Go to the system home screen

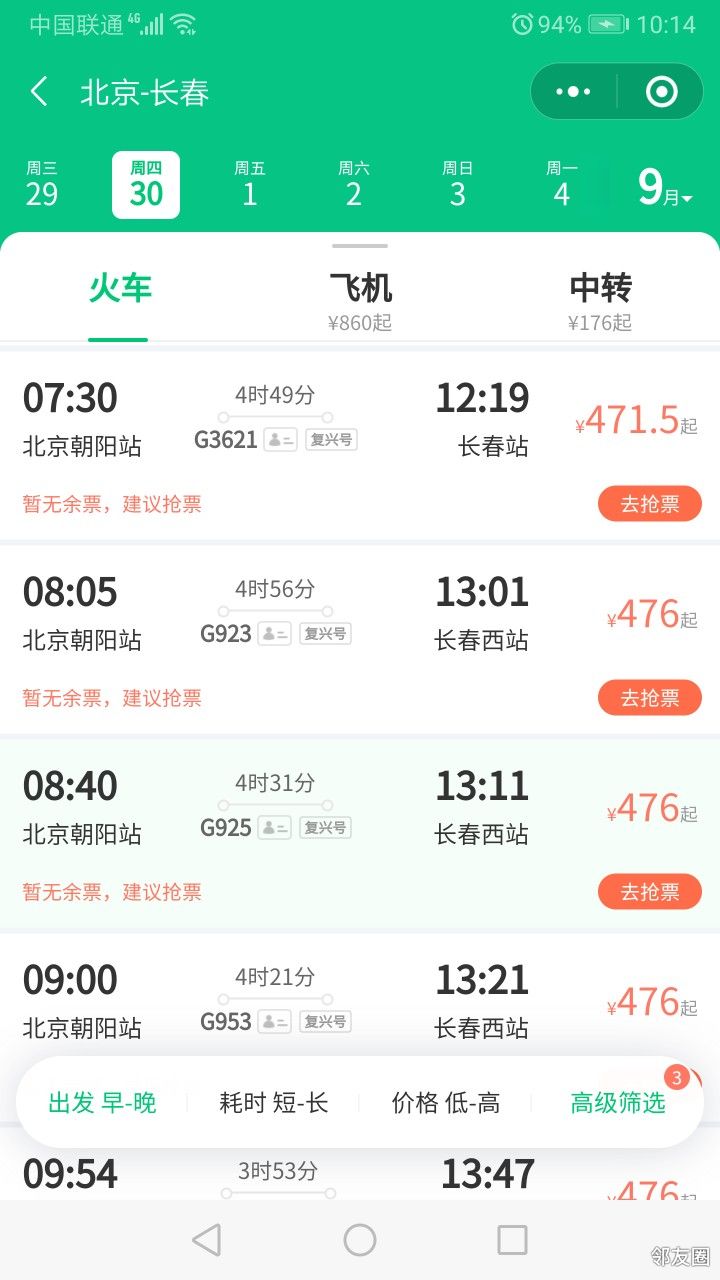point(360,1240)
